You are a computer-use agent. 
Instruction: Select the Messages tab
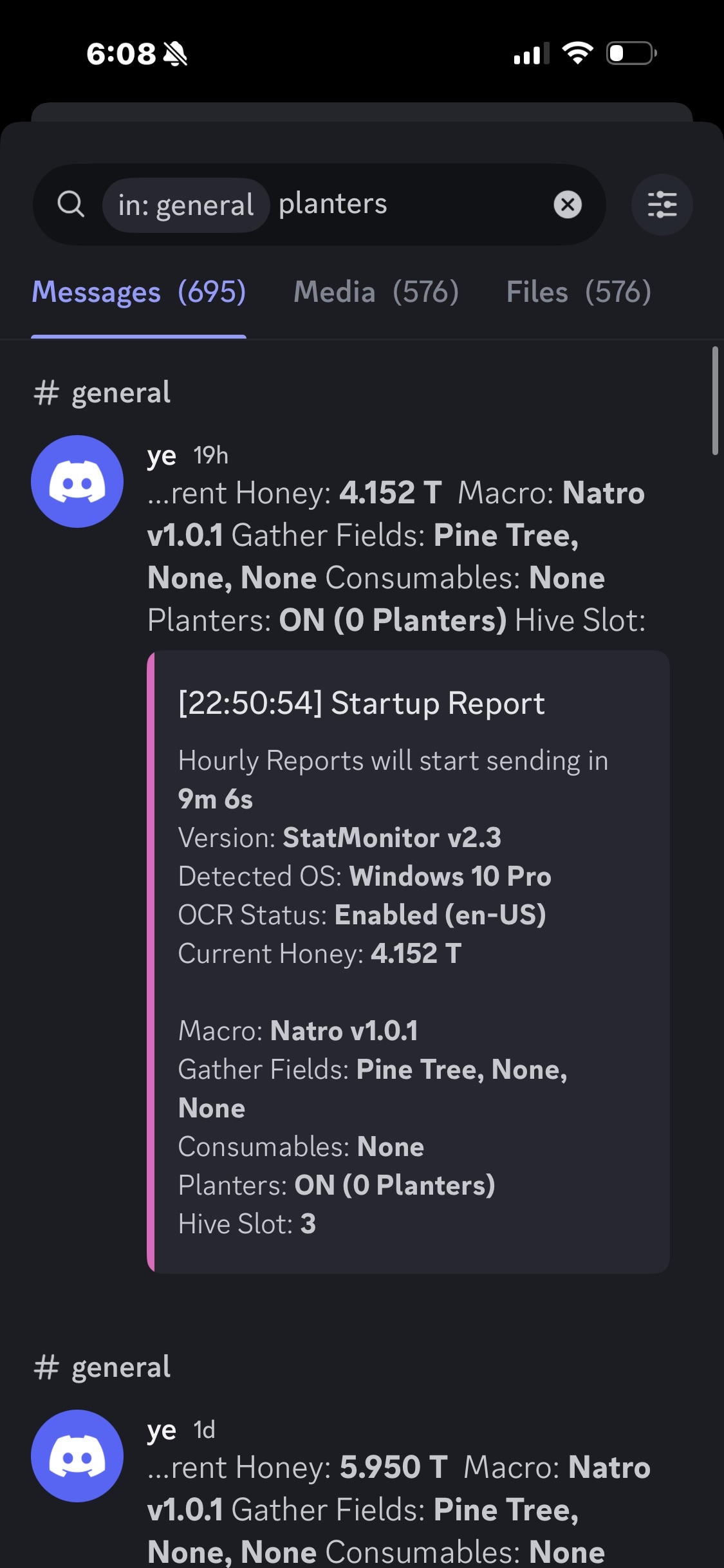click(x=139, y=292)
